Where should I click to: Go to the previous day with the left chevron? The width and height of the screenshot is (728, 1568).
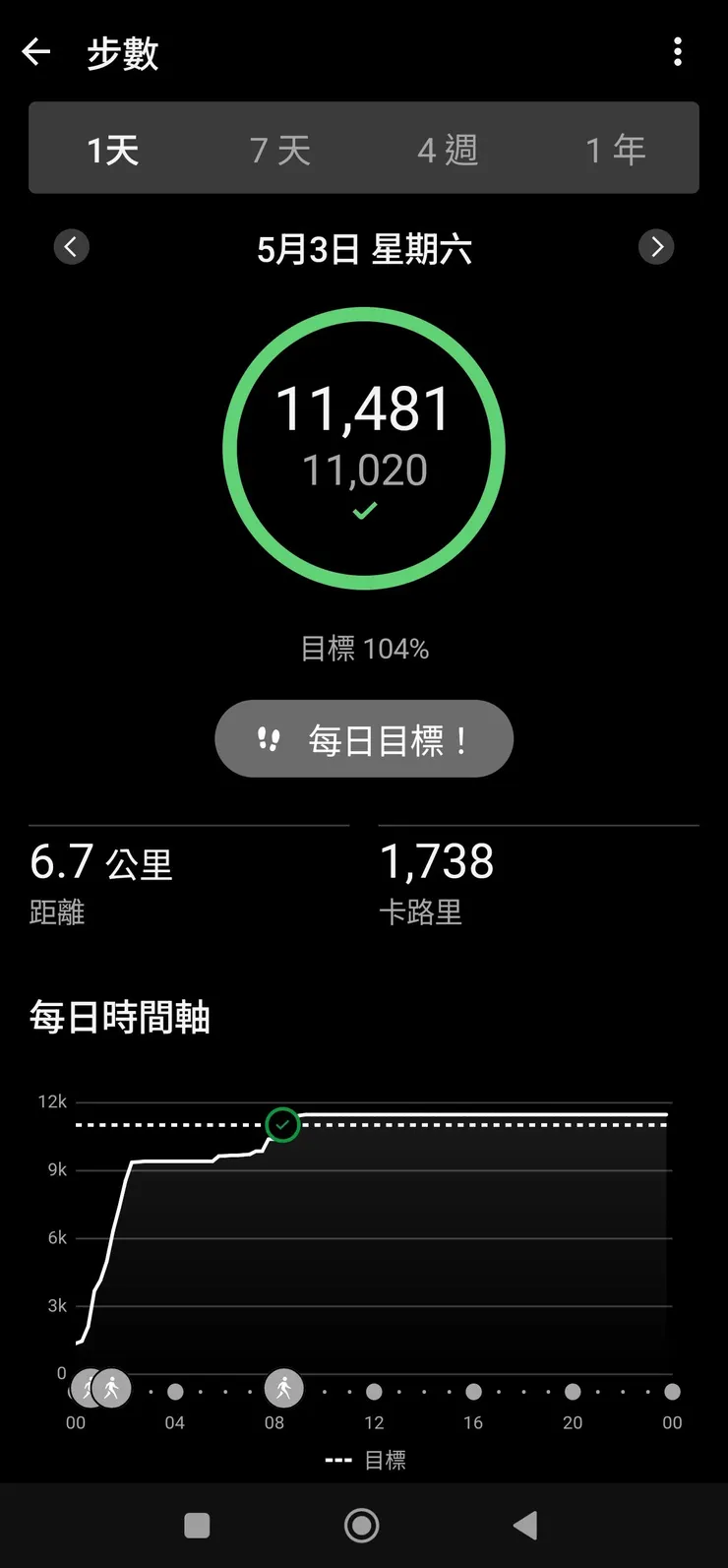coord(71,247)
